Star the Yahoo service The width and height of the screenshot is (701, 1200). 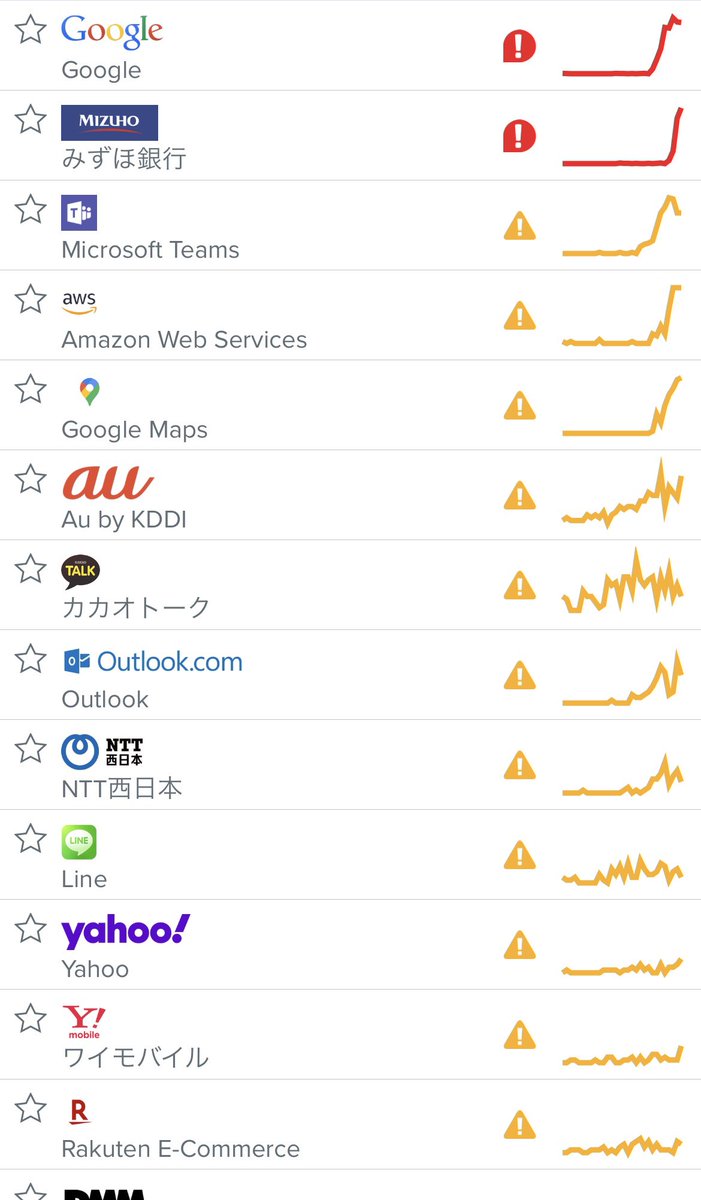[x=31, y=929]
